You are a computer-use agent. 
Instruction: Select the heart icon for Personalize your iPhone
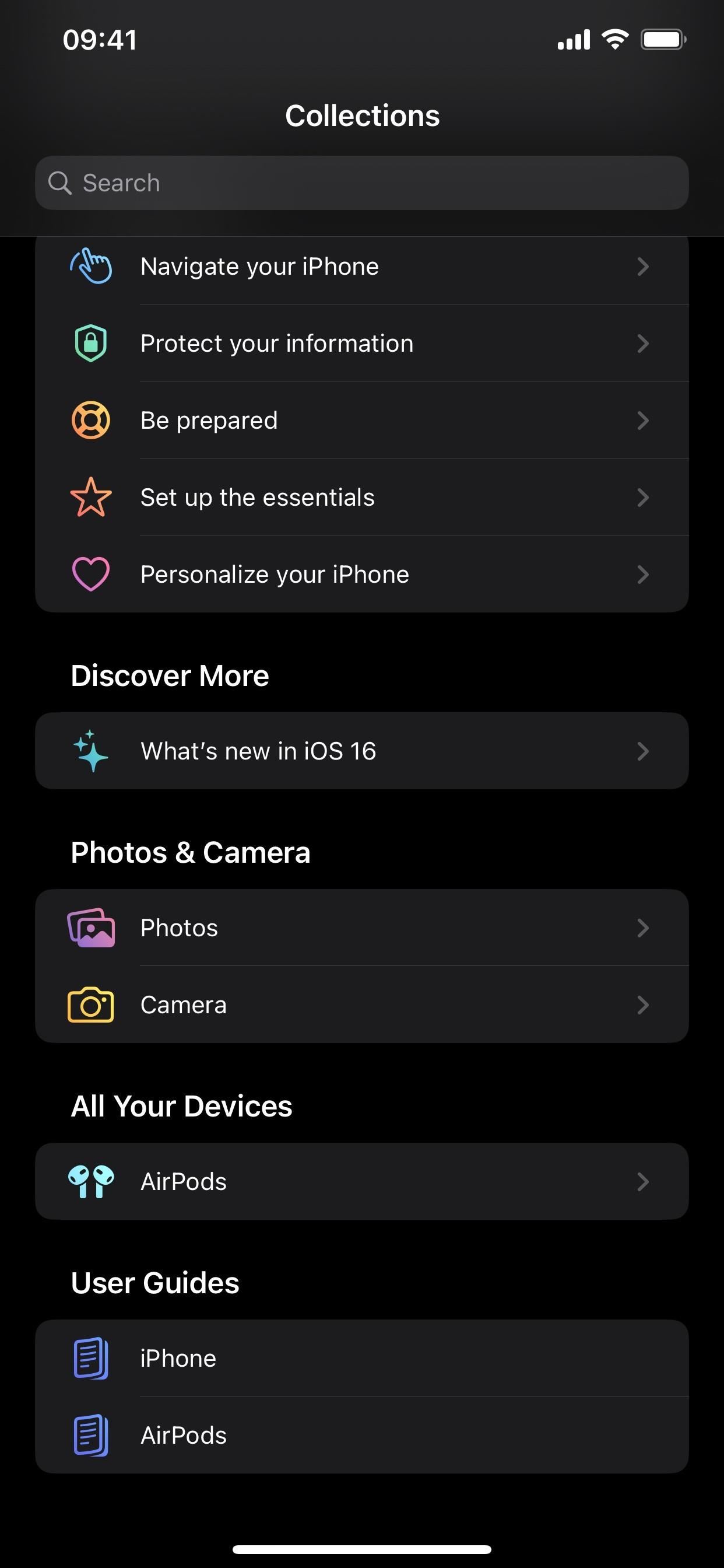click(90, 573)
